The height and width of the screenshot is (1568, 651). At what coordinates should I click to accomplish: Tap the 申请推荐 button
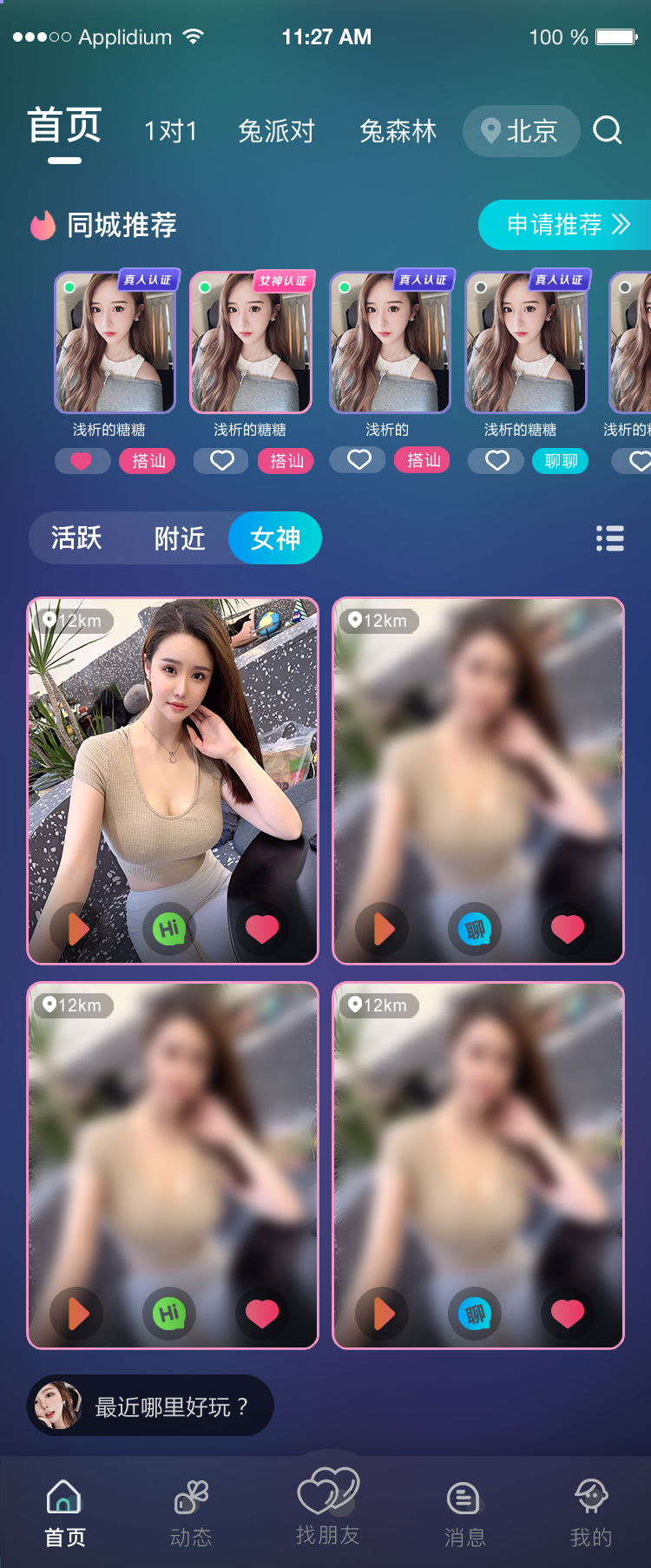564,225
